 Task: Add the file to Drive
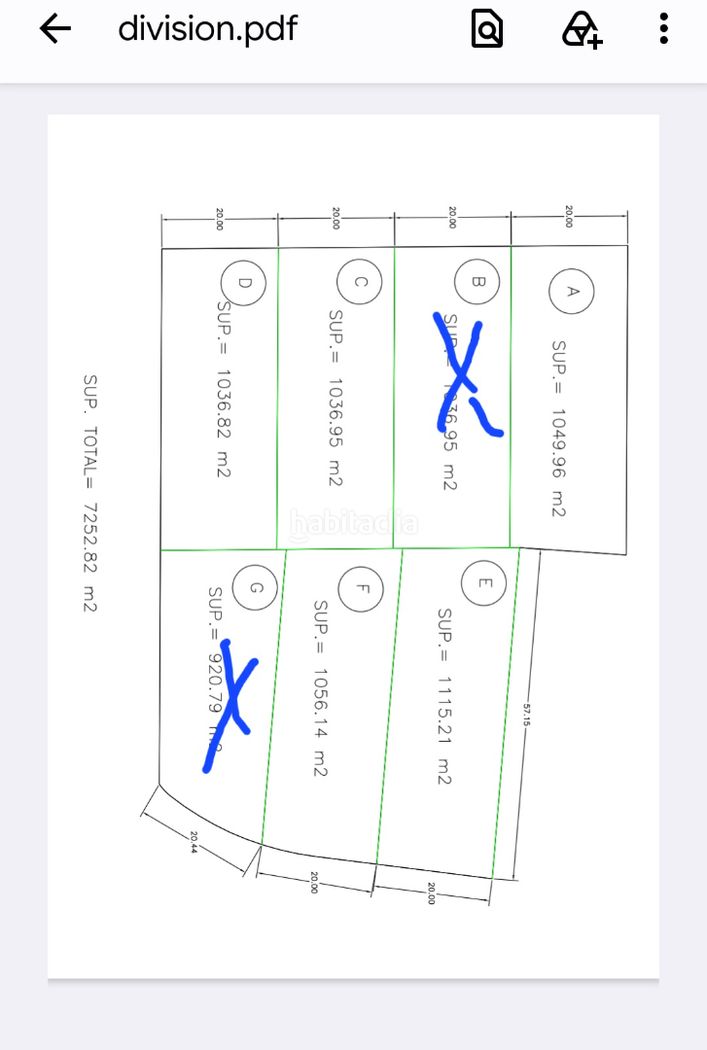[582, 29]
